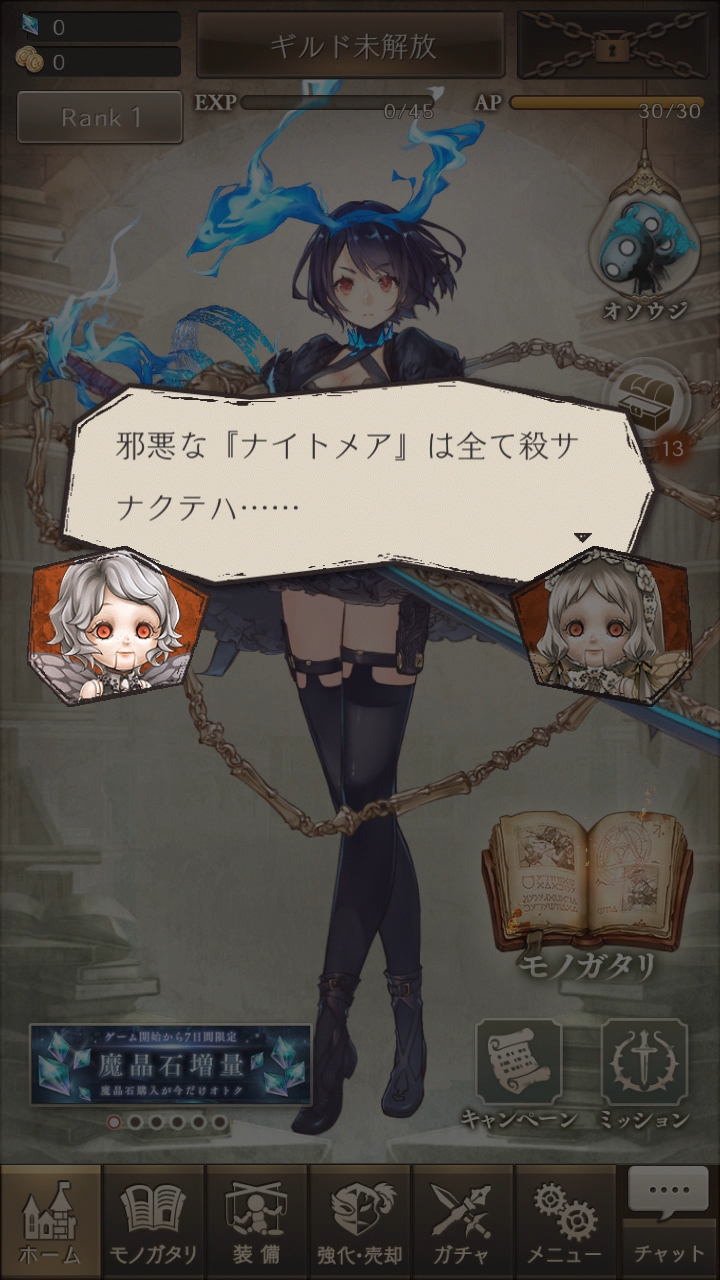
Task: Tap the ギルド未解放 guild button
Action: coord(350,45)
